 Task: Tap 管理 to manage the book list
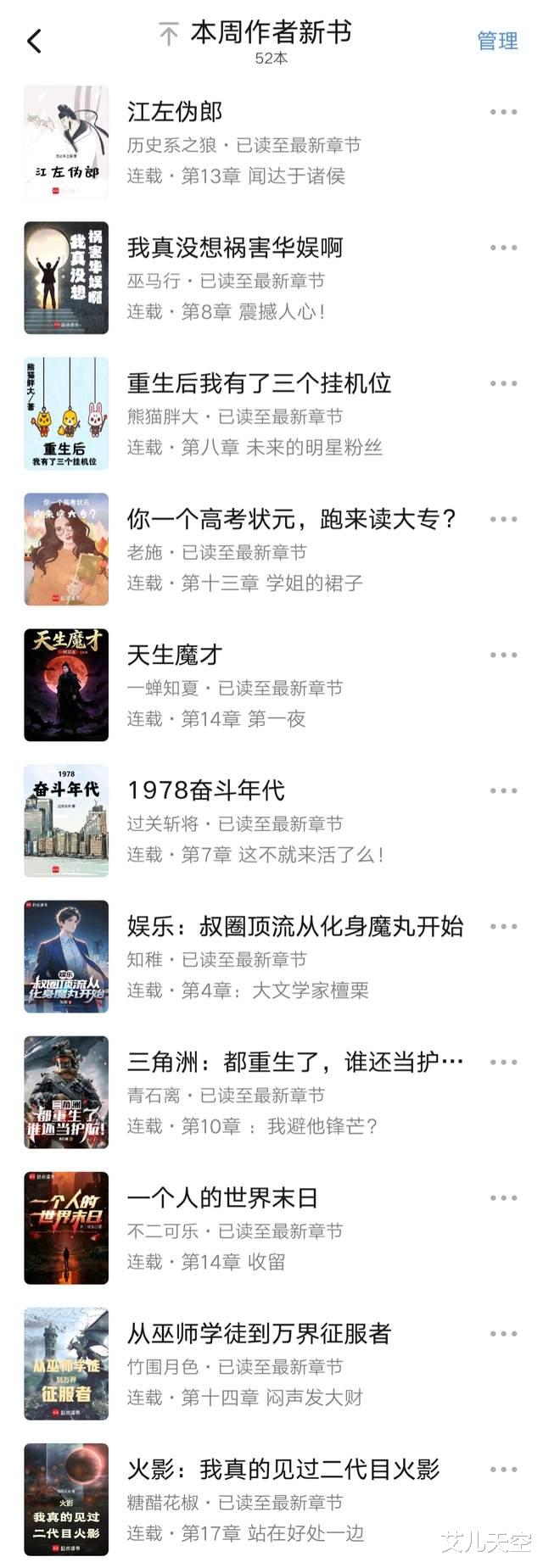click(x=497, y=41)
